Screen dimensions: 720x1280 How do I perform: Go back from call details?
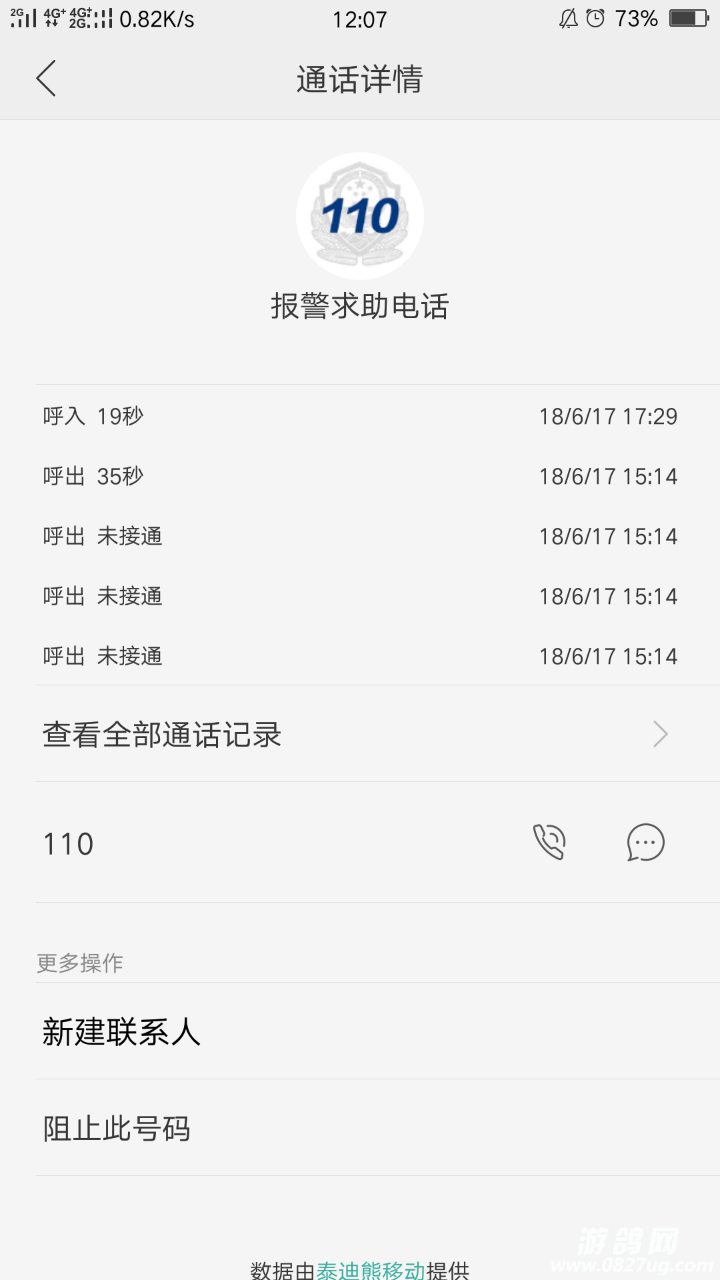46,78
